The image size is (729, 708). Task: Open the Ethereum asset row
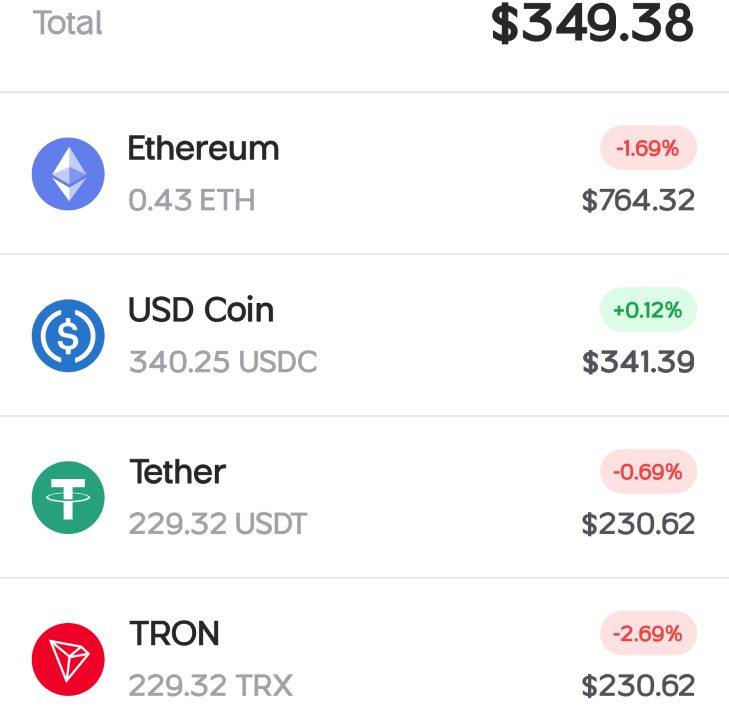(x=364, y=174)
